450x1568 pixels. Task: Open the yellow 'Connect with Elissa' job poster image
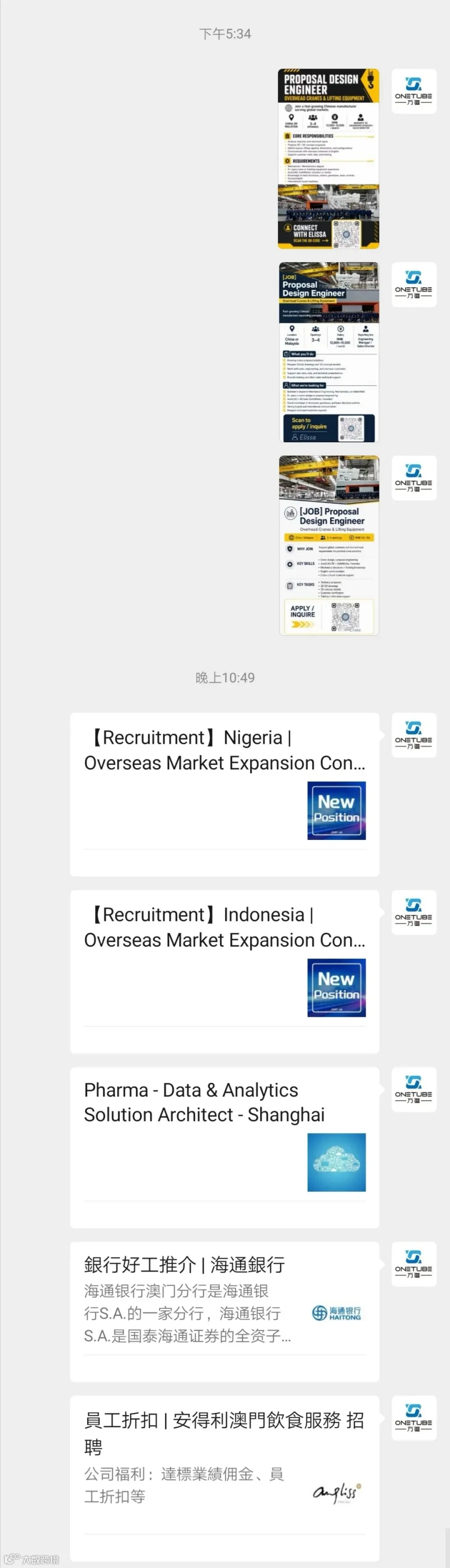click(328, 158)
